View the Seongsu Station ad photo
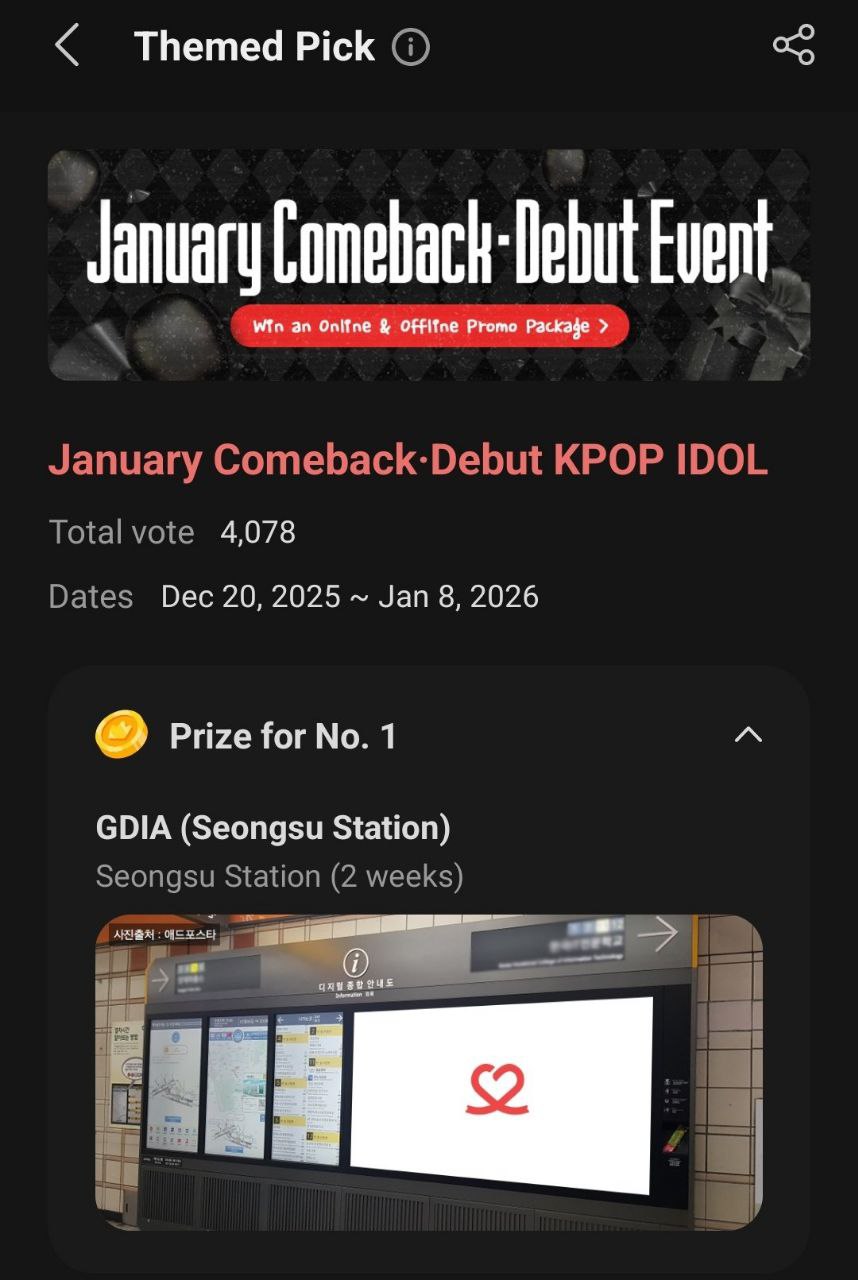Screen dimensions: 858x1280 (x=429, y=1072)
